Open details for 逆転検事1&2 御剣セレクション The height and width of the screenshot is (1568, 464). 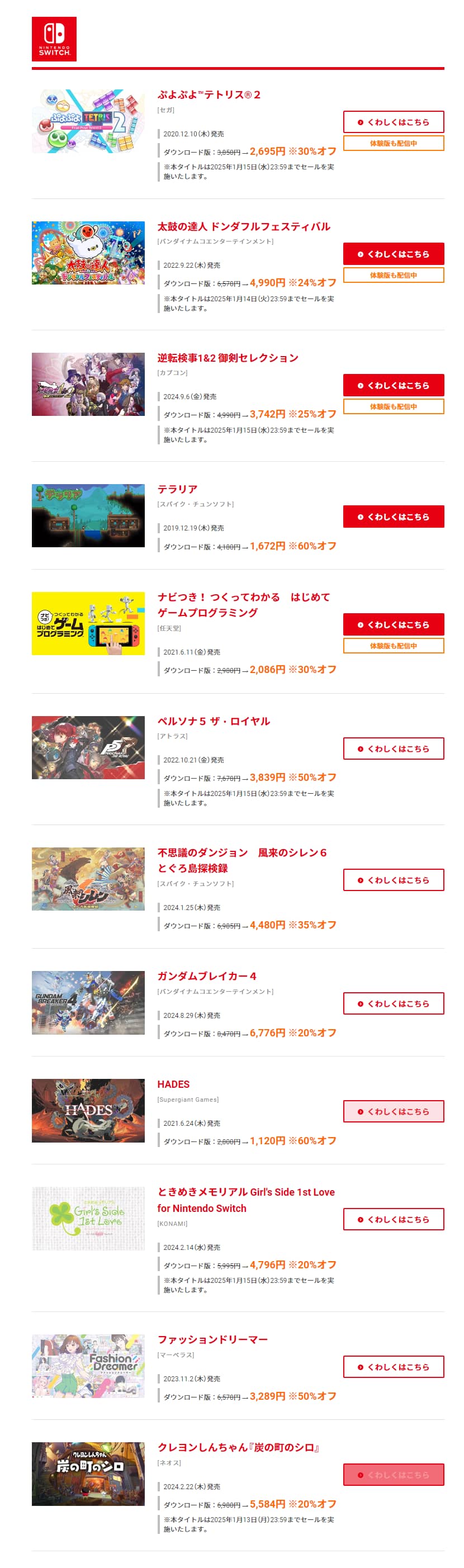pyautogui.click(x=393, y=385)
